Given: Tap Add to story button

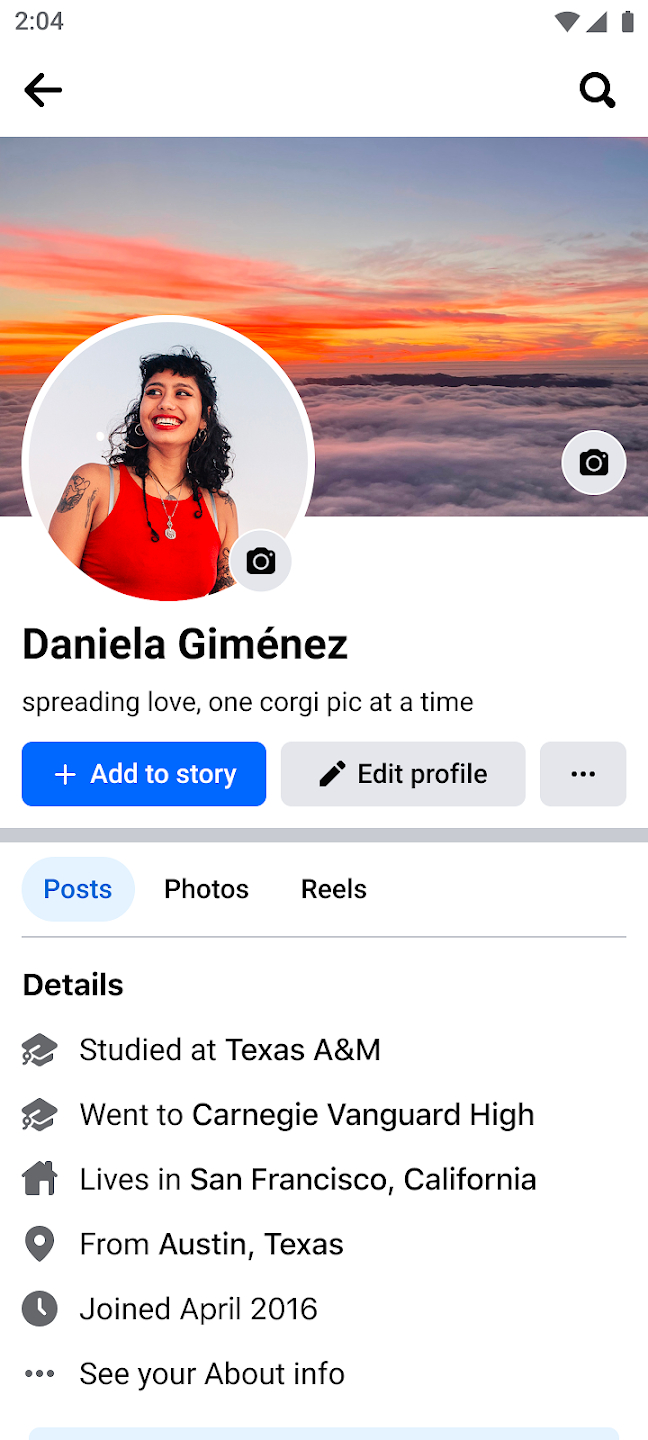Looking at the screenshot, I should 144,774.
